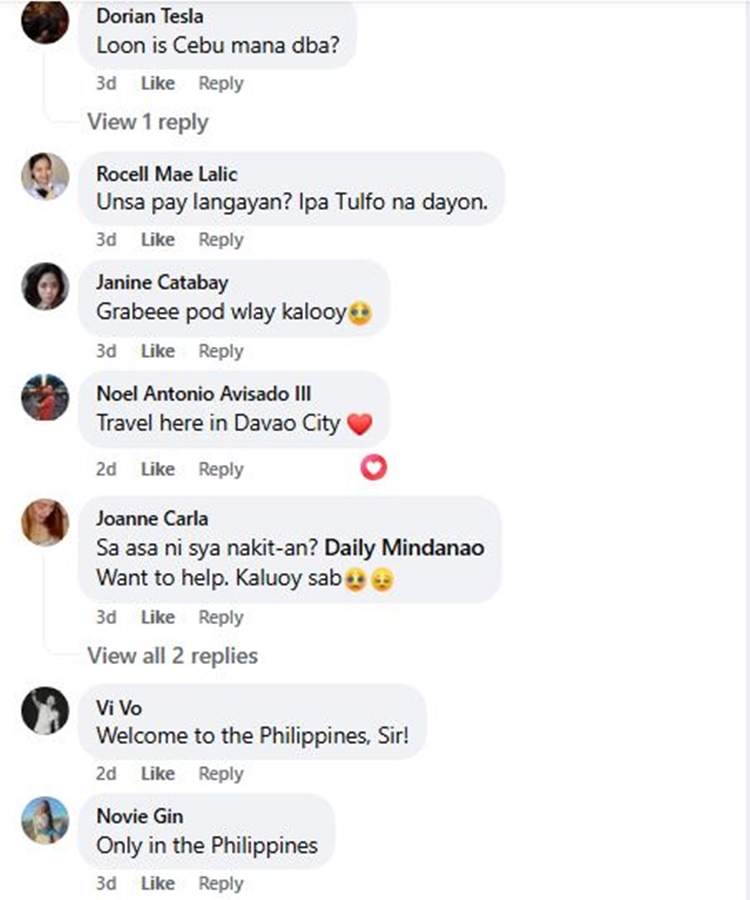Viewport: 750px width, 900px height.
Task: Open the Daily Mindanao mention link
Action: (405, 548)
